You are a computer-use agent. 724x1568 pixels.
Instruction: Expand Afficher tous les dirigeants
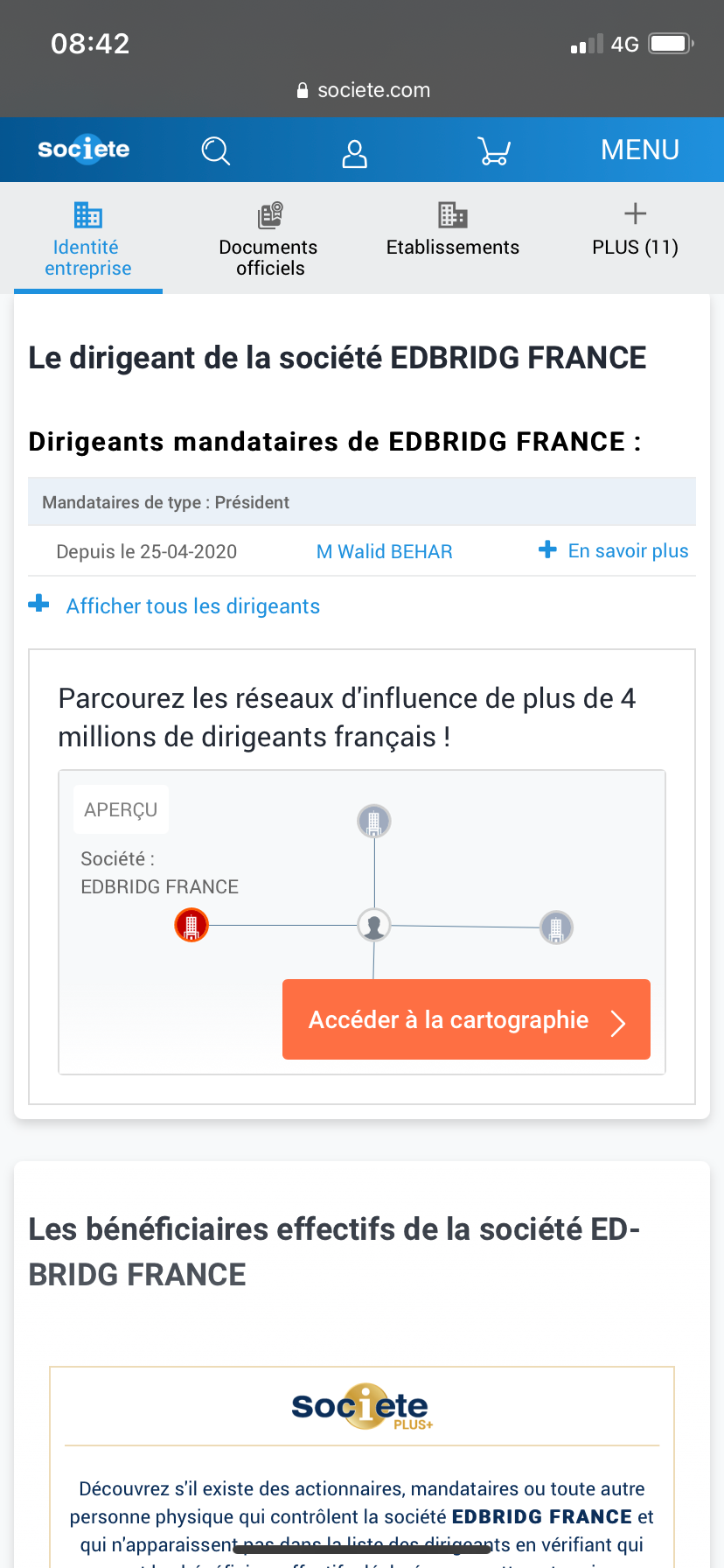tap(175, 605)
